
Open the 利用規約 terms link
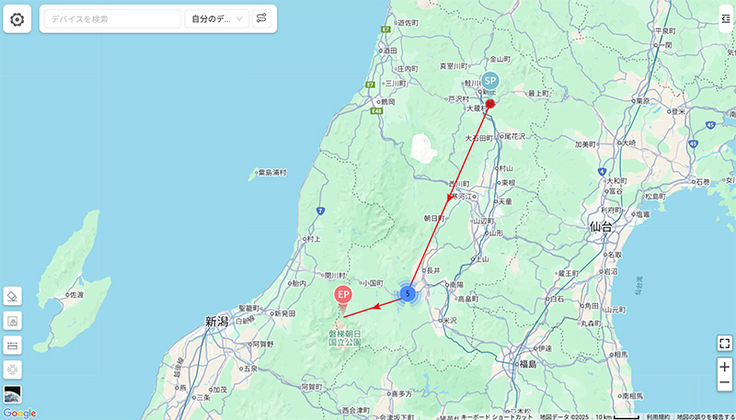click(x=657, y=416)
